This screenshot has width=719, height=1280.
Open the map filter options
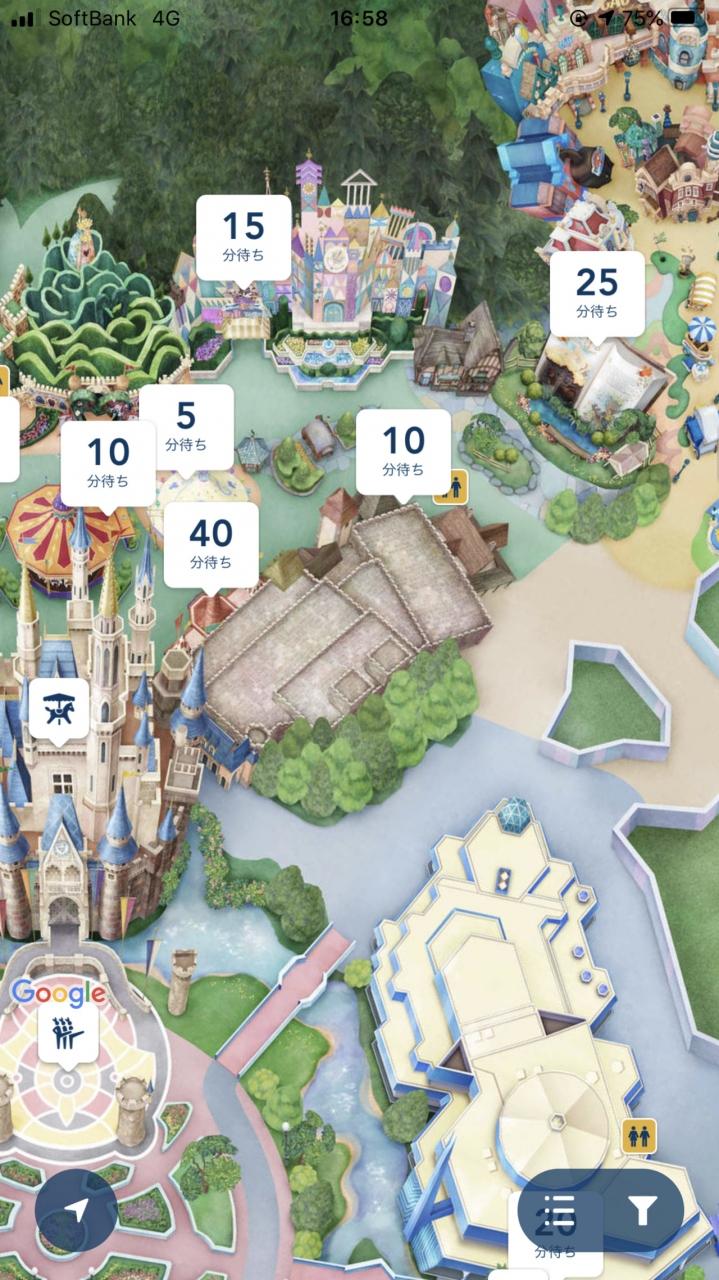(x=641, y=1212)
